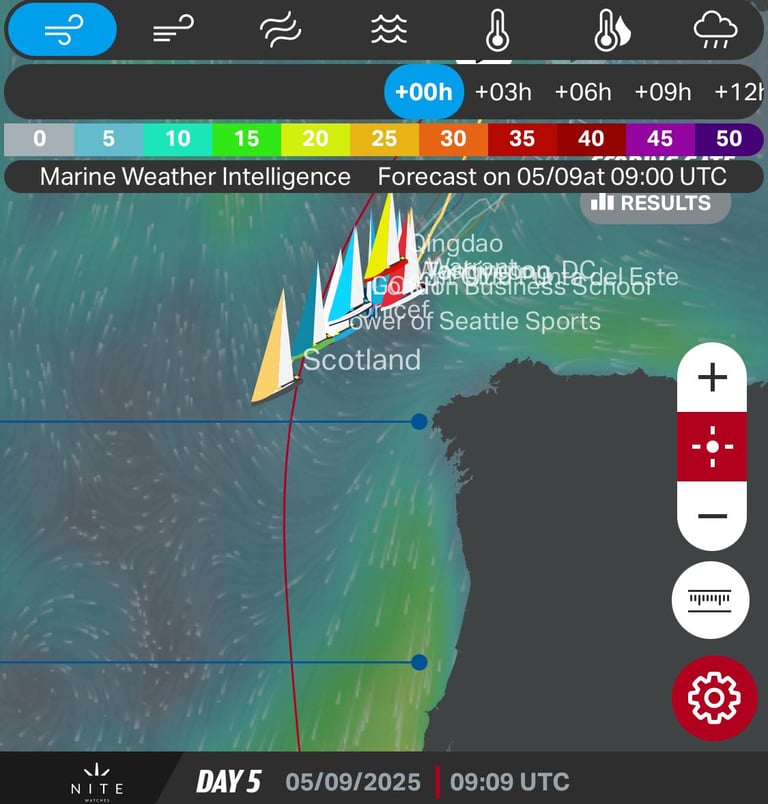Activate the ruler measurement tool
This screenshot has height=804, width=768.
pyautogui.click(x=710, y=600)
